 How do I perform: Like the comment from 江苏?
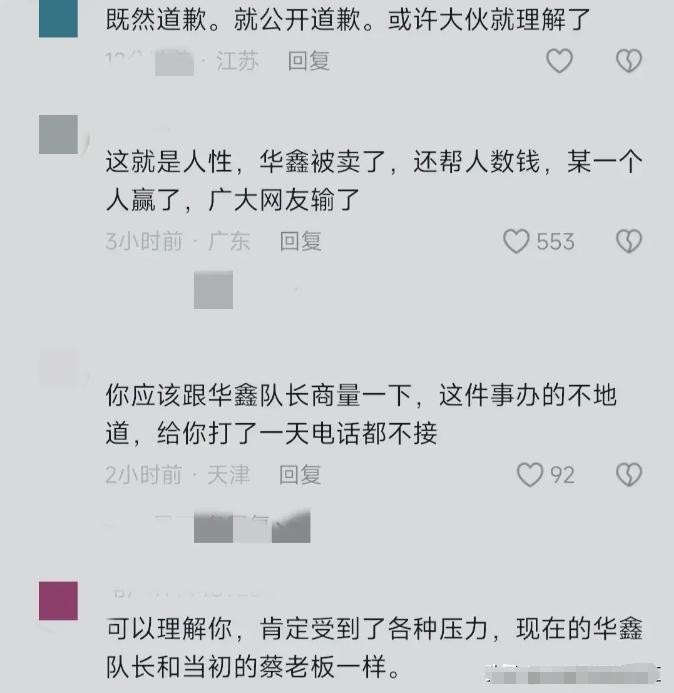pyautogui.click(x=559, y=61)
